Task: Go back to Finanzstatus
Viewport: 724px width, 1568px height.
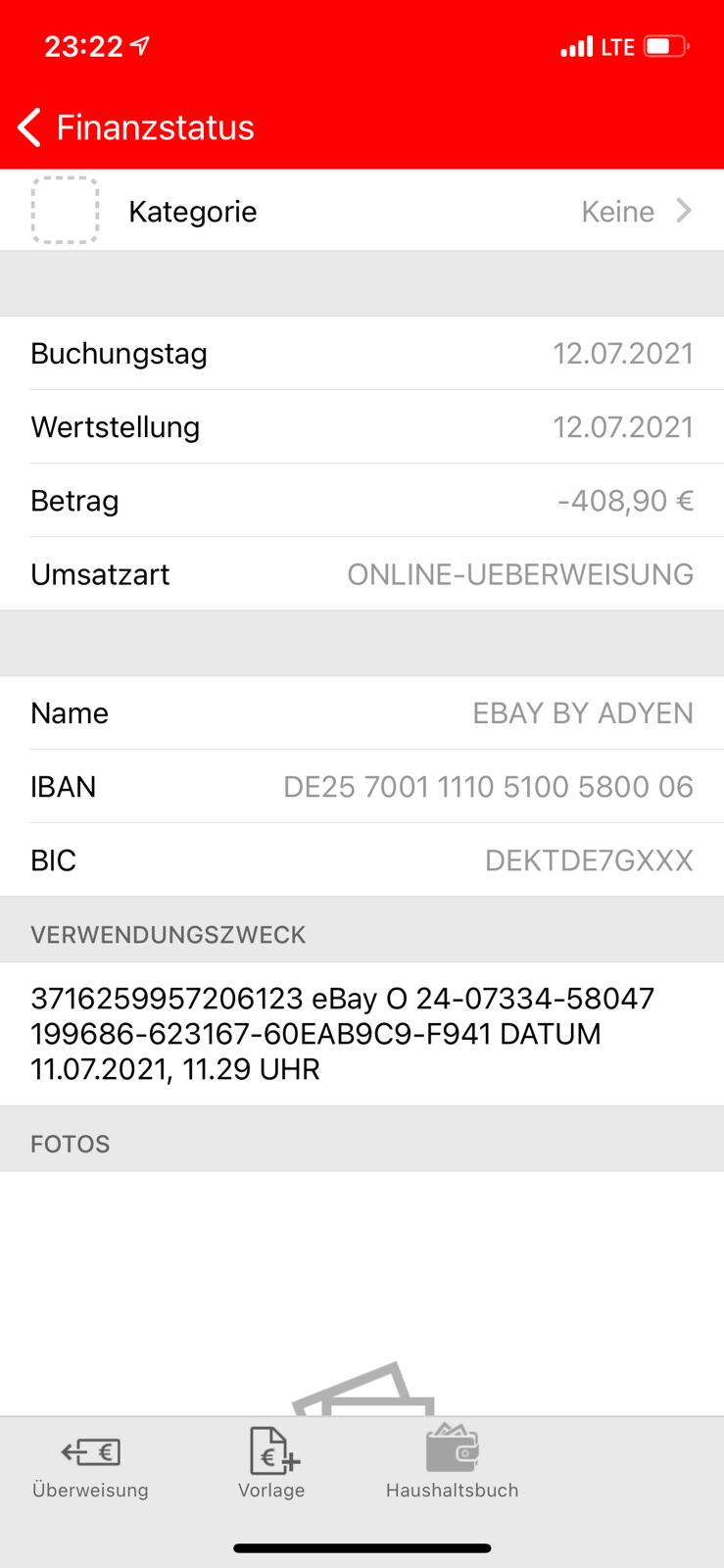Action: pyautogui.click(x=135, y=127)
